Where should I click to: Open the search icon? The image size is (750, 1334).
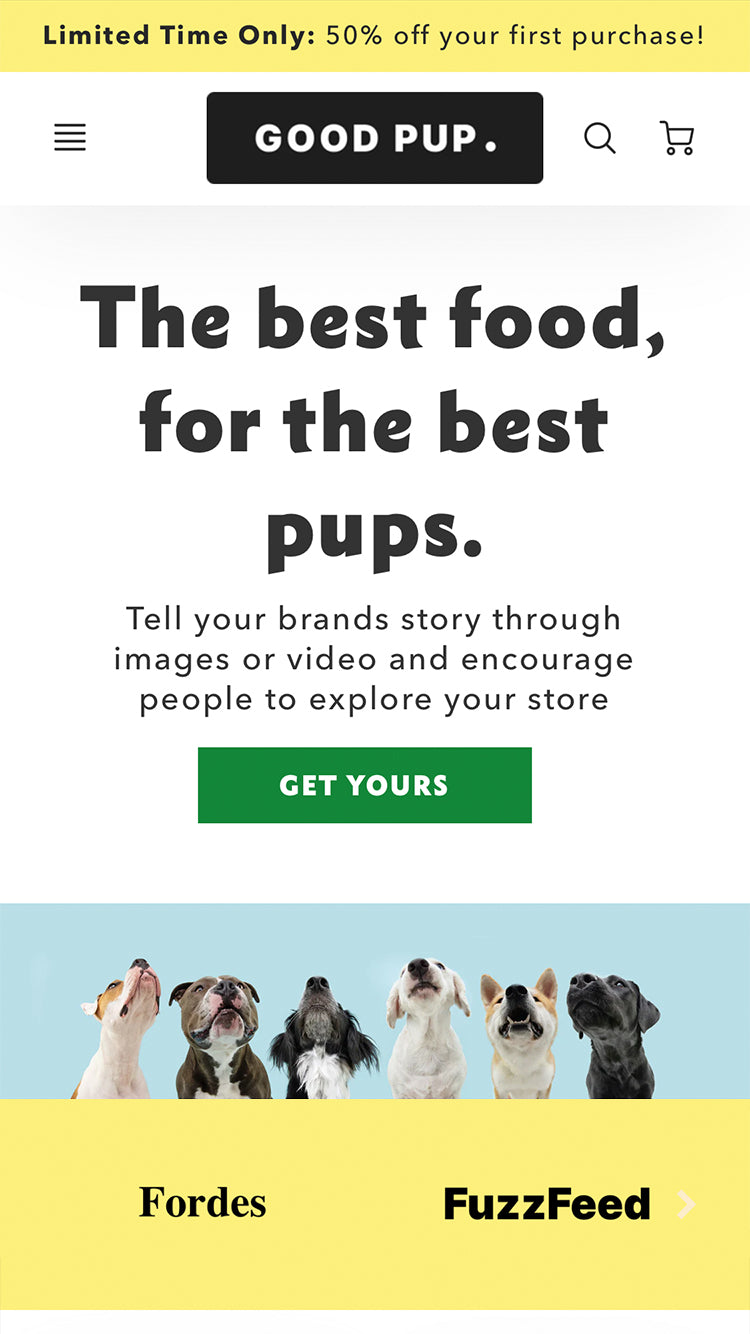[600, 138]
